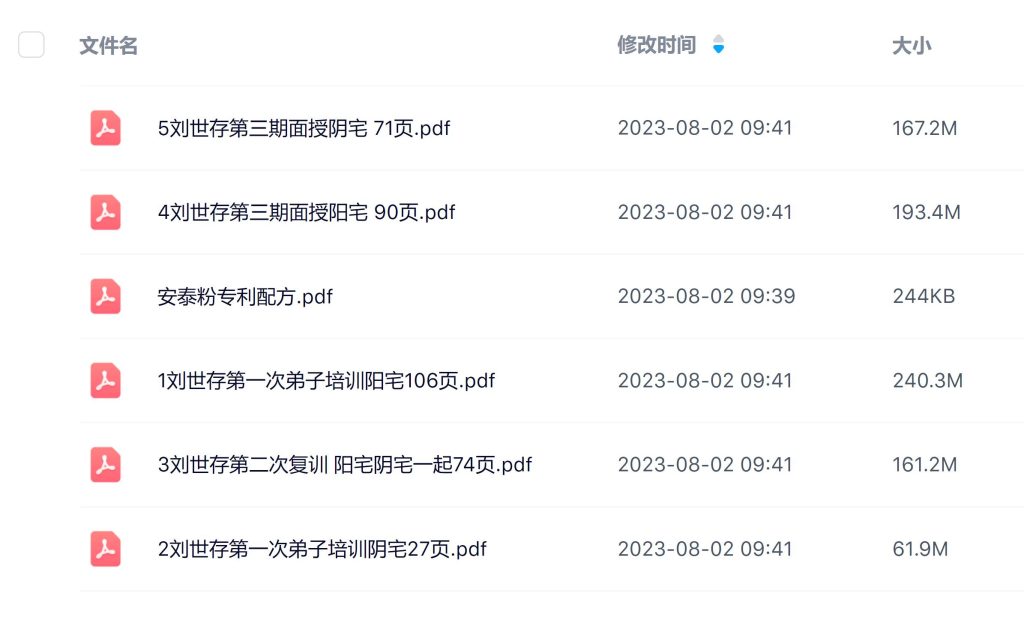The width and height of the screenshot is (1024, 620).
Task: Open 2刘世存第一次弟子培训阴宅27页.pdf
Action: tap(322, 549)
